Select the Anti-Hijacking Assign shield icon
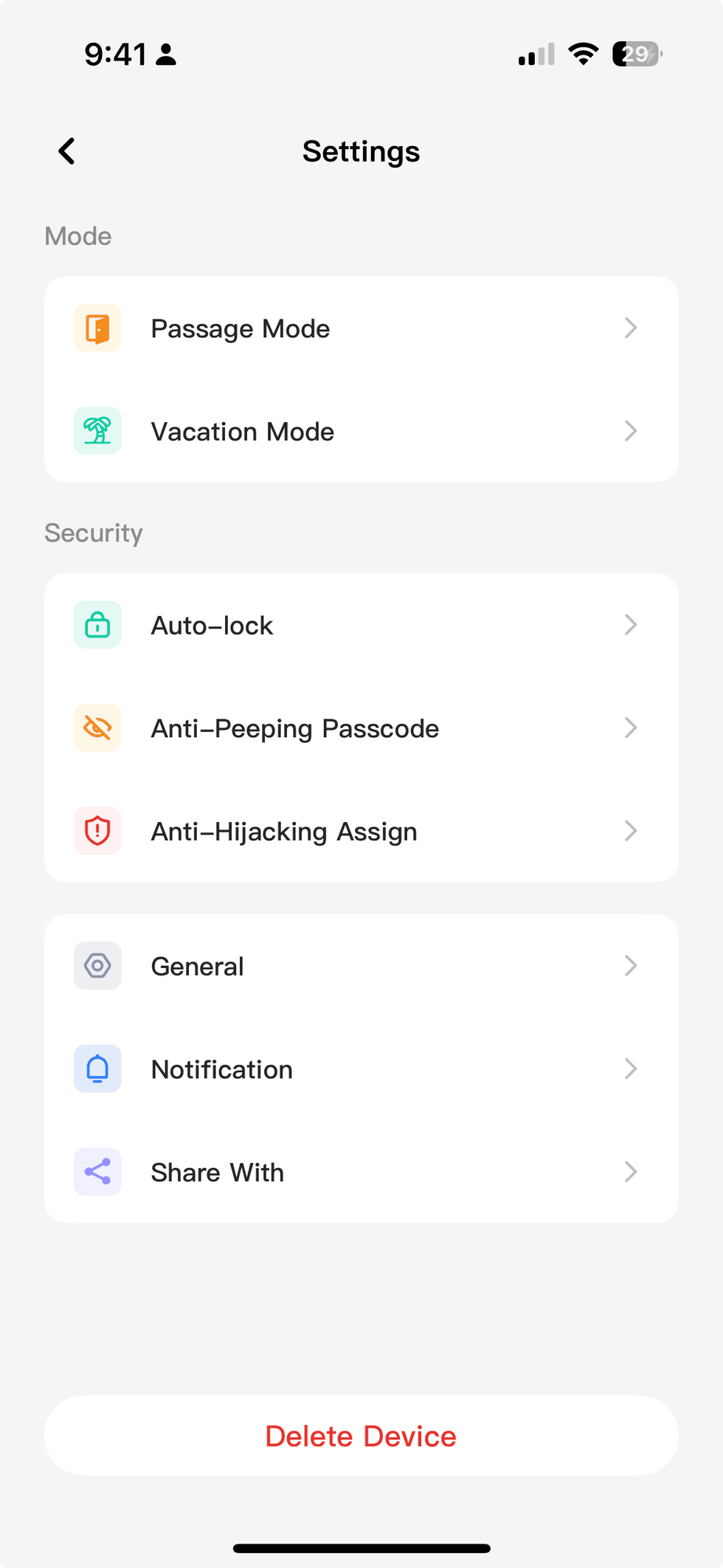 [x=97, y=831]
